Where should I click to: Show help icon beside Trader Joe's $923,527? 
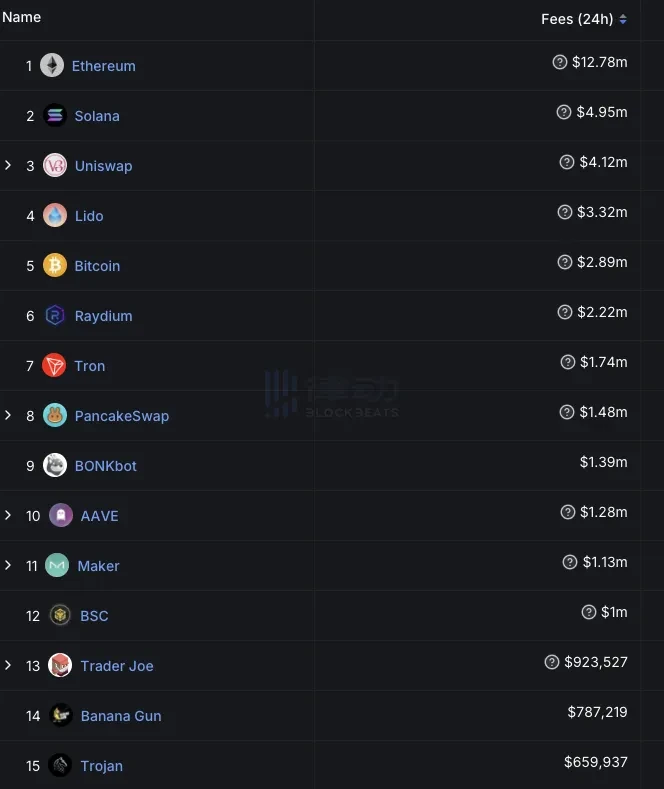click(x=552, y=662)
